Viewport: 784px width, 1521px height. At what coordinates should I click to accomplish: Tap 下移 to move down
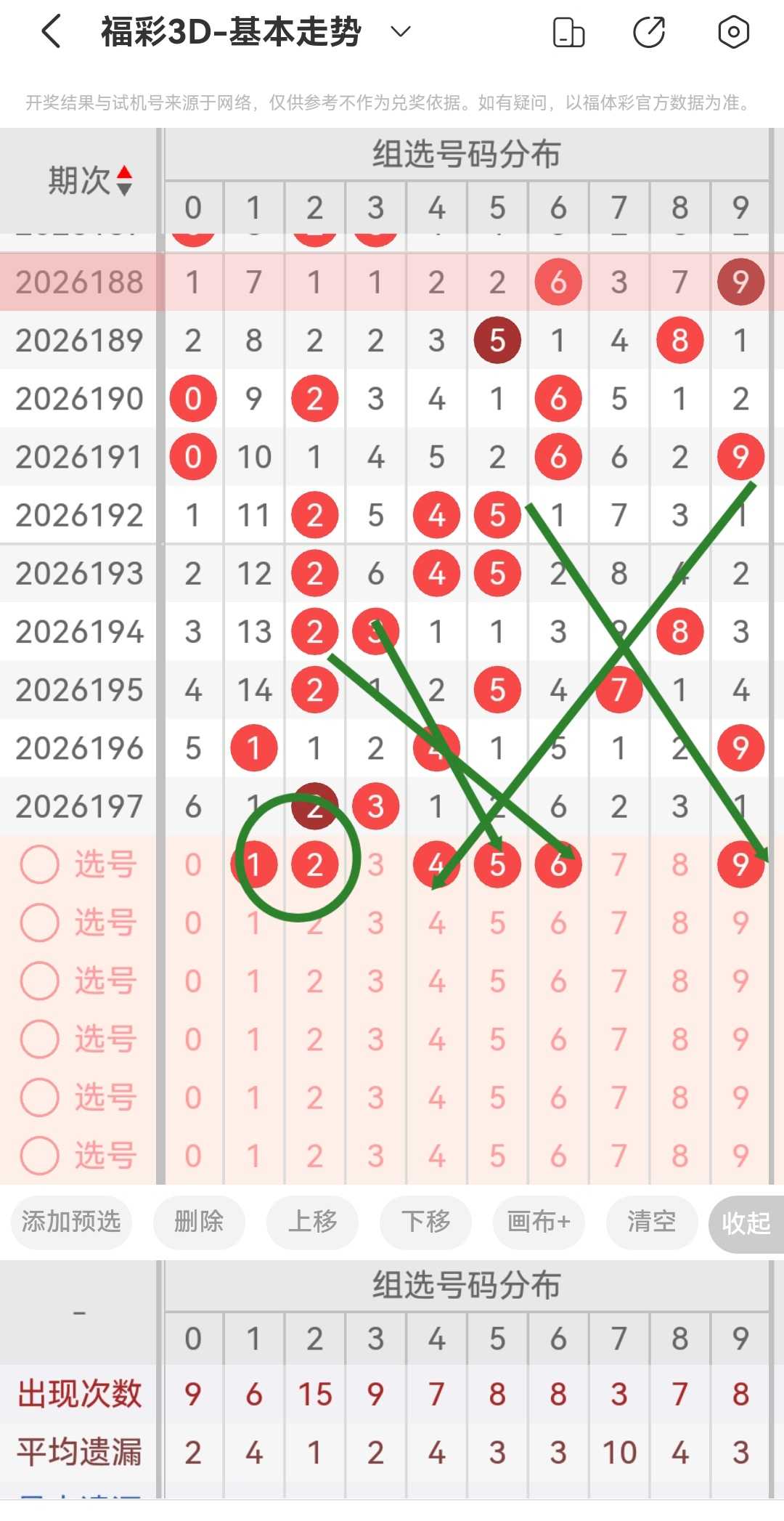[x=425, y=1222]
